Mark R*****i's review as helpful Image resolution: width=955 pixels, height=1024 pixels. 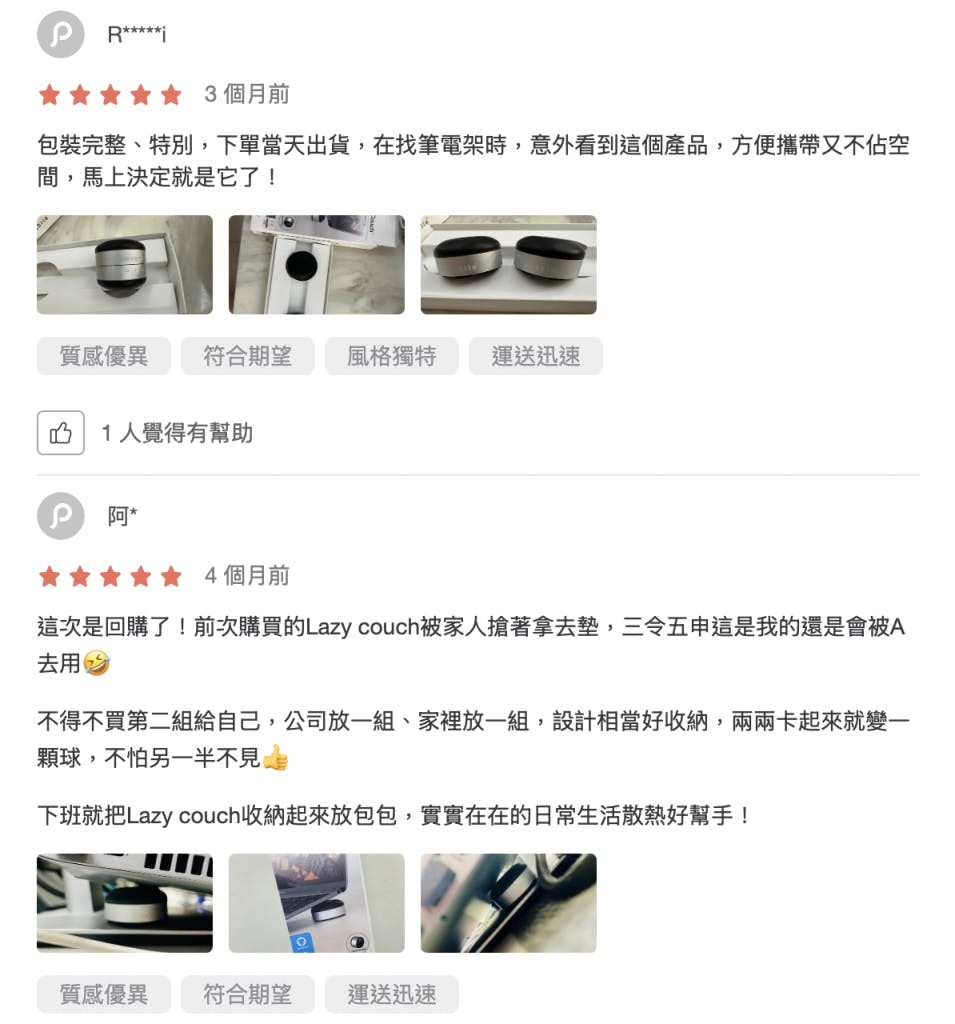(x=61, y=433)
